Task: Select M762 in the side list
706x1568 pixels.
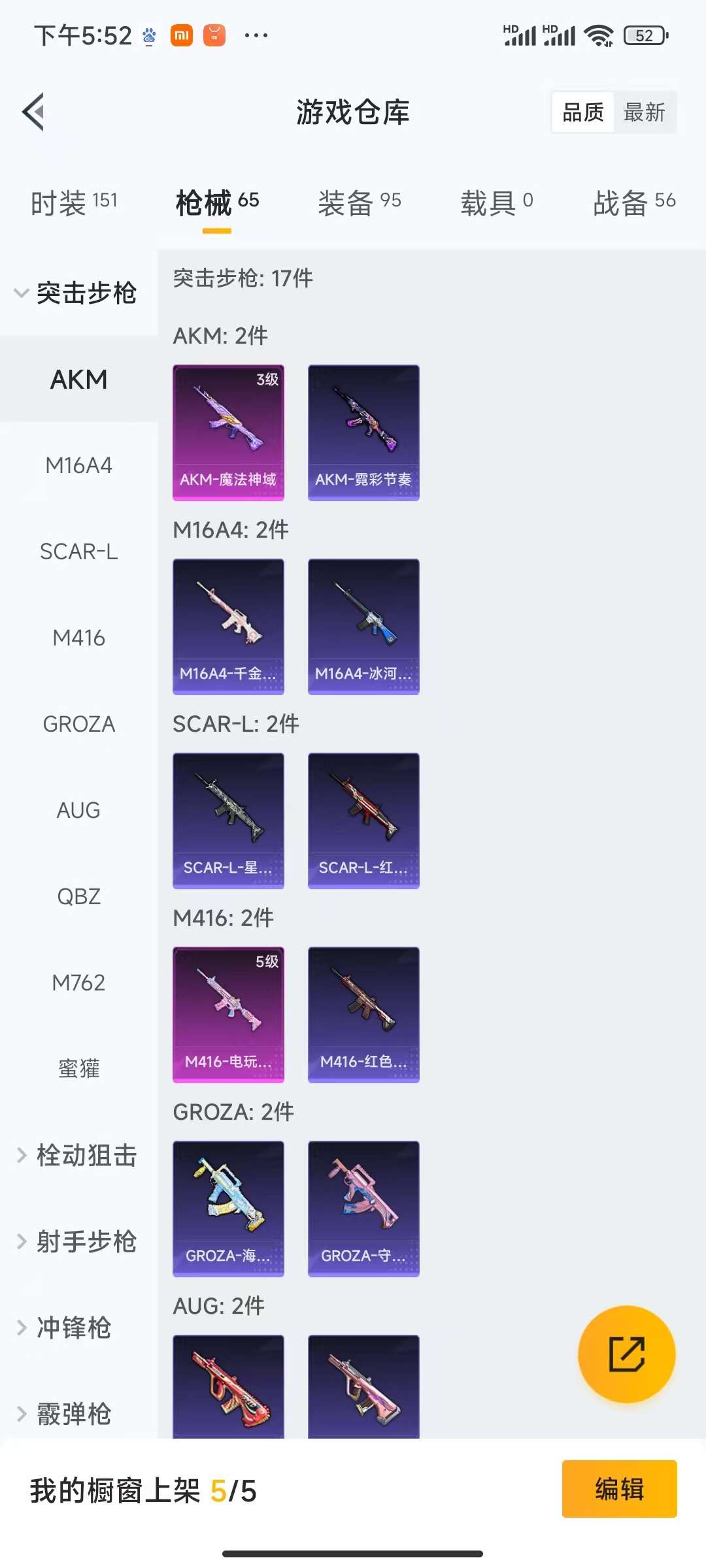Action: 78,983
